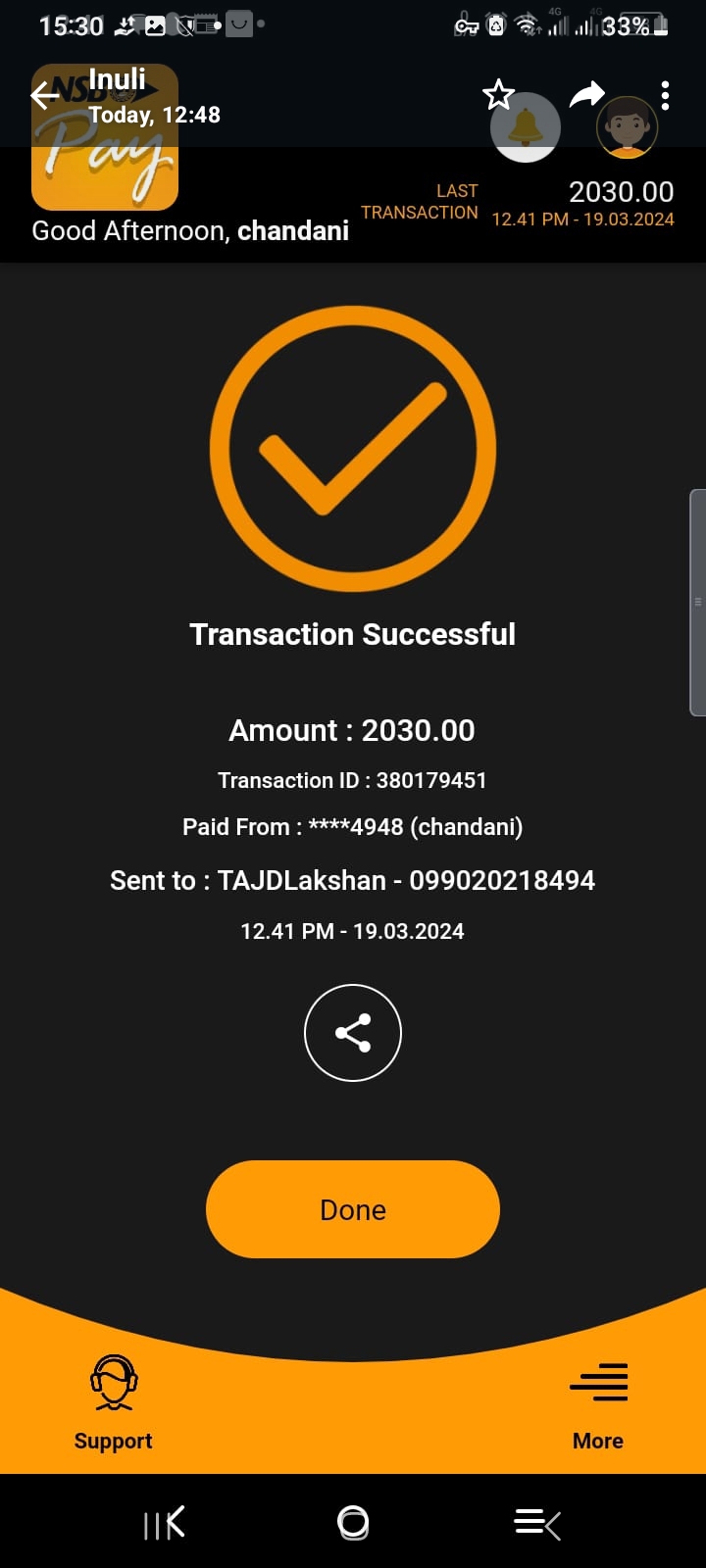Tap the system home button
Screen dimensions: 706x1568
click(x=353, y=1522)
